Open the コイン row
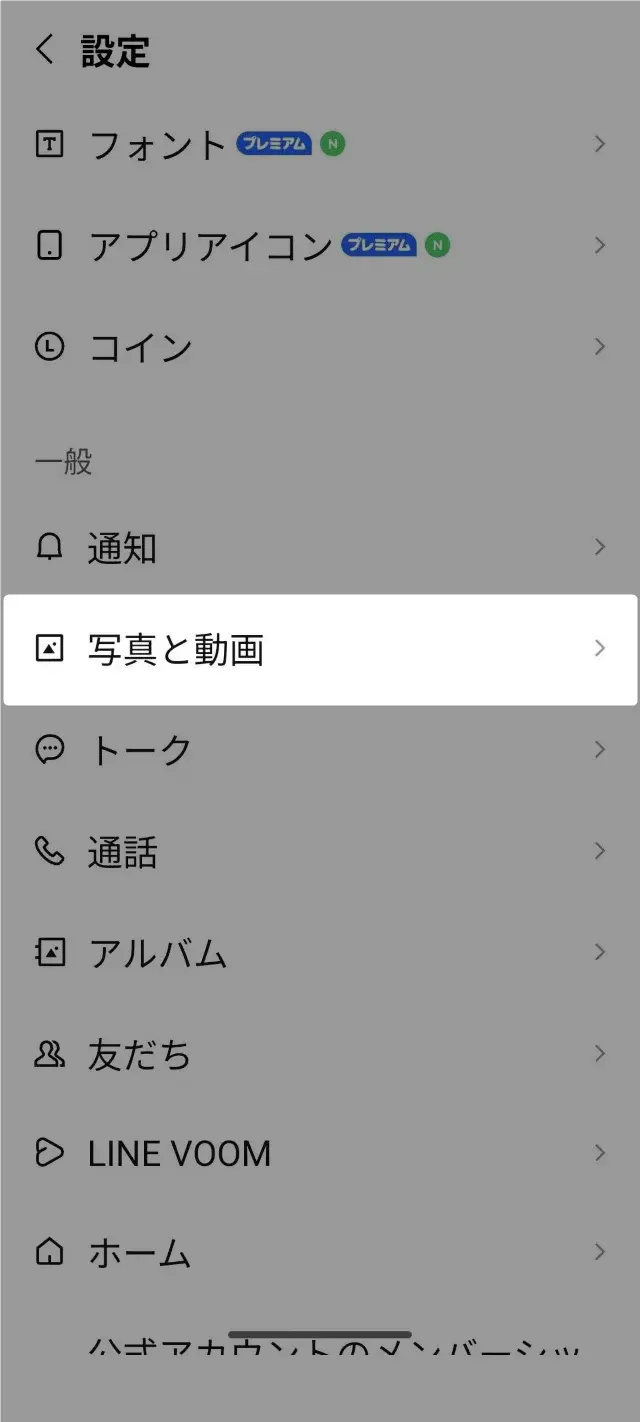Viewport: 640px width, 1422px height. point(320,347)
